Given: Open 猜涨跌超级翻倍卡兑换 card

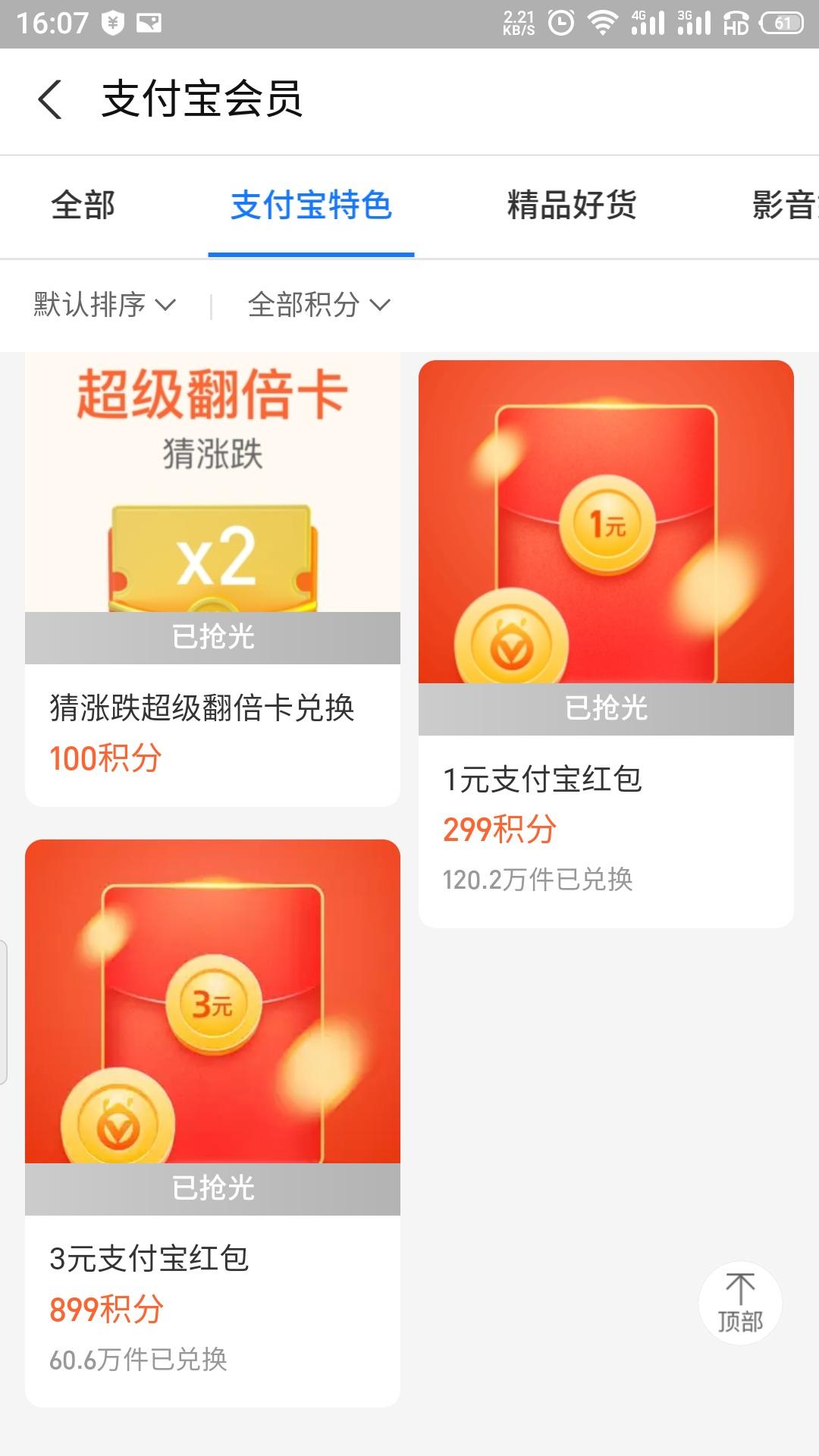Looking at the screenshot, I should click(x=212, y=579).
